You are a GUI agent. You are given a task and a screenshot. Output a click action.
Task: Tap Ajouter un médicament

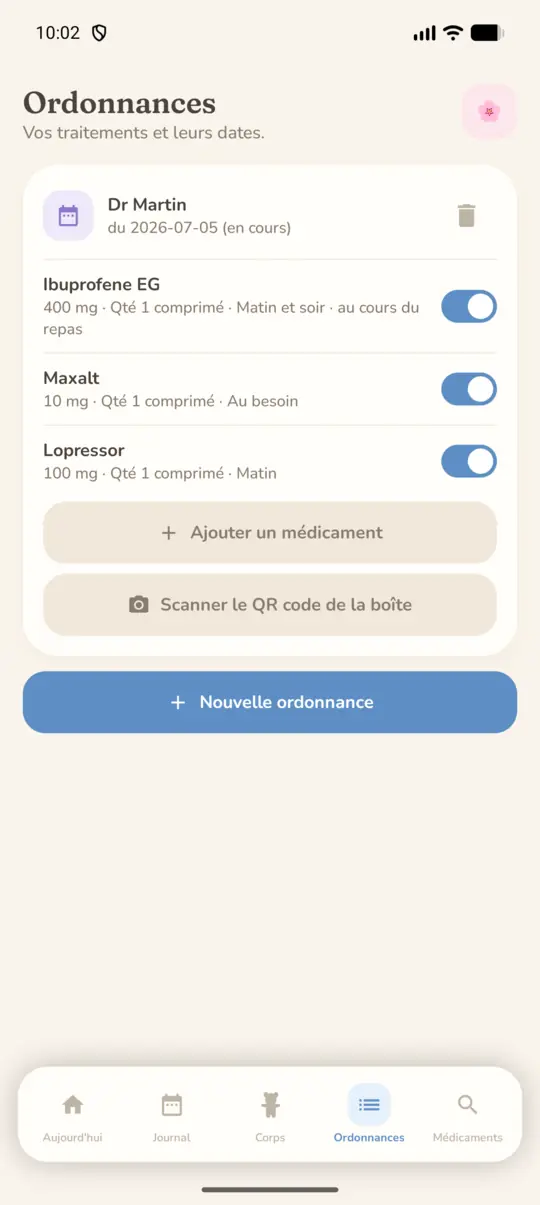point(270,533)
